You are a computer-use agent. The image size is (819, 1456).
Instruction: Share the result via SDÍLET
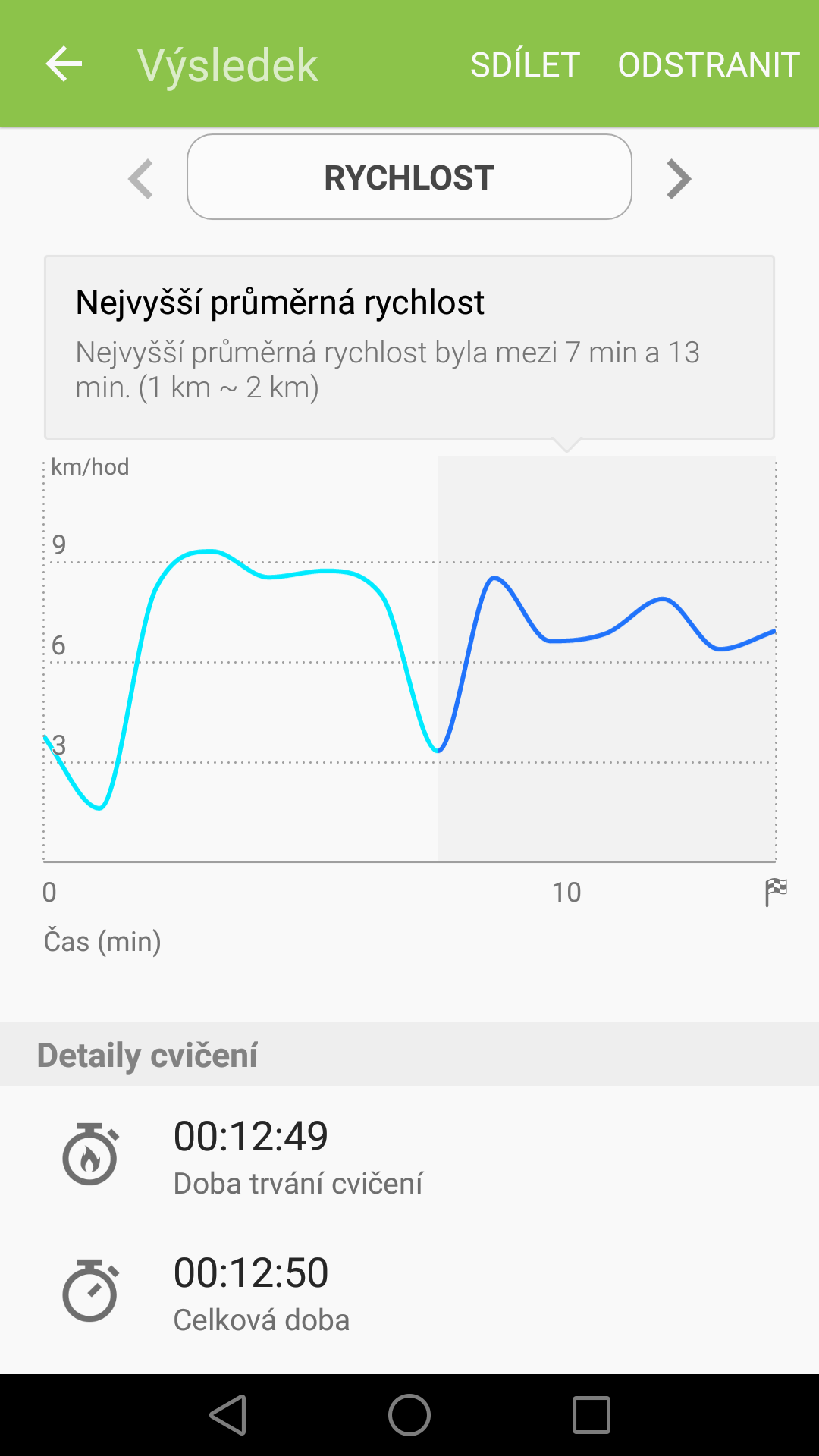tap(525, 64)
